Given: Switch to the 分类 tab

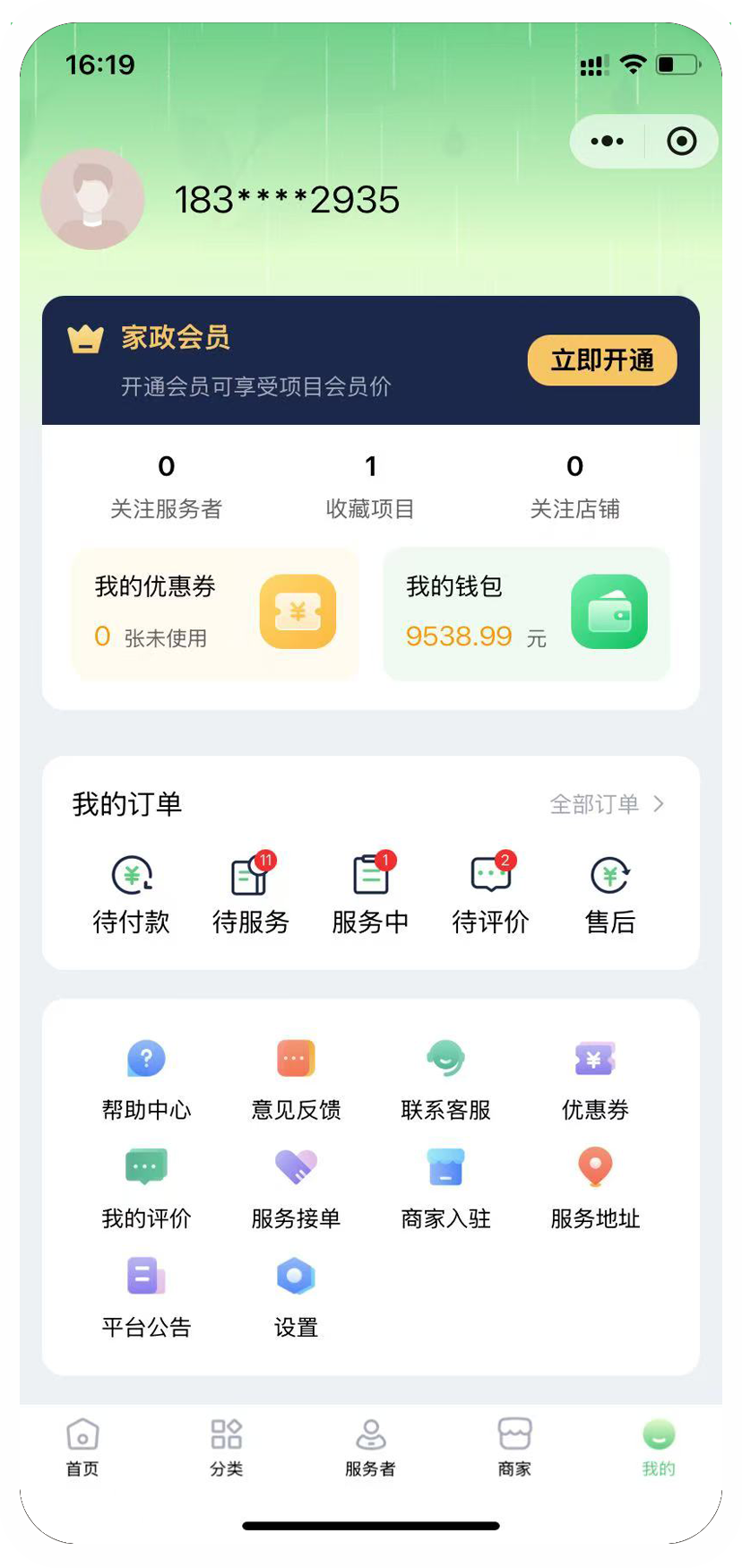Looking at the screenshot, I should coord(227,1448).
